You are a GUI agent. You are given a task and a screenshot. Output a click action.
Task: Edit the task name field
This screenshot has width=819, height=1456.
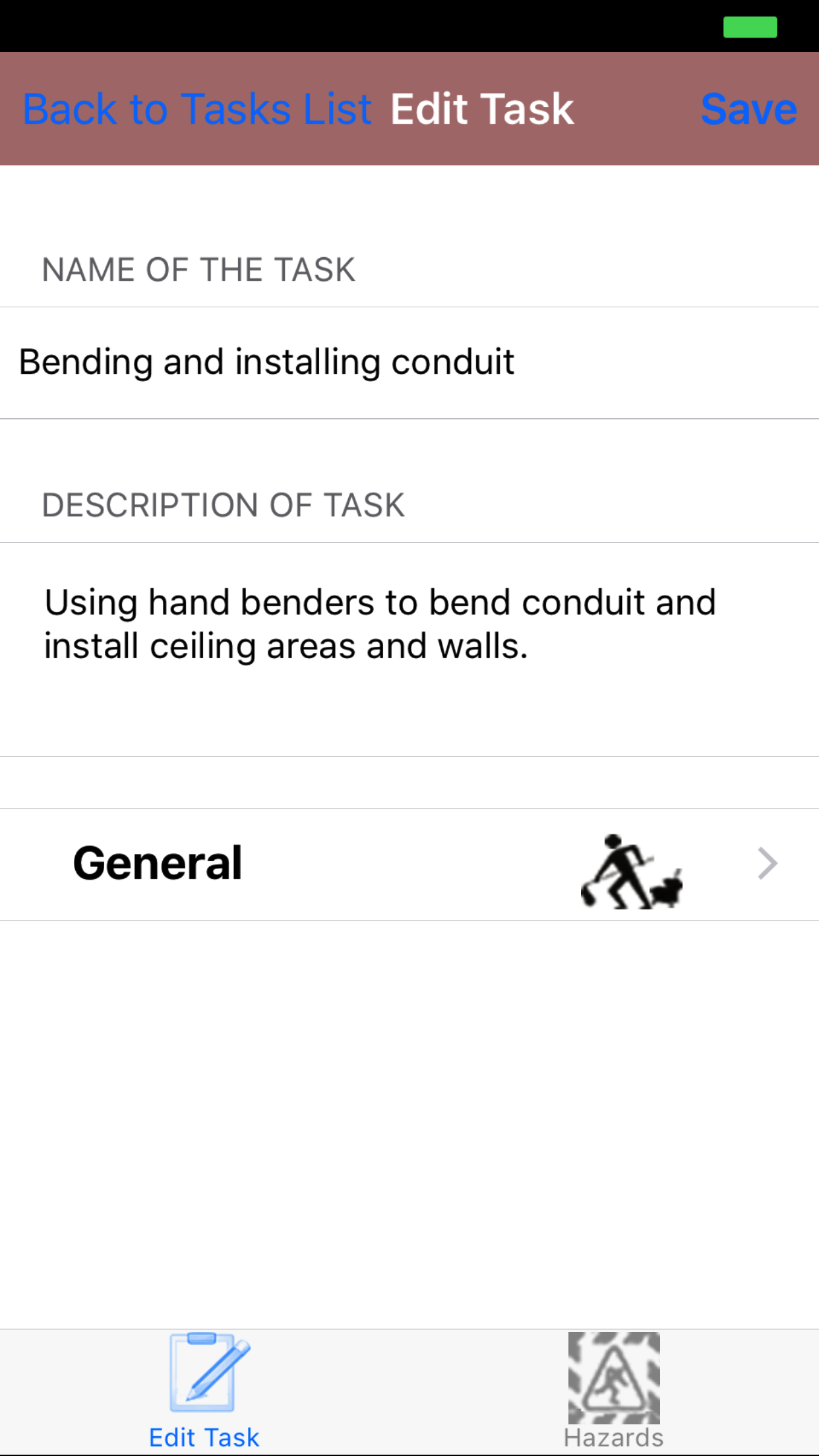tap(409, 362)
